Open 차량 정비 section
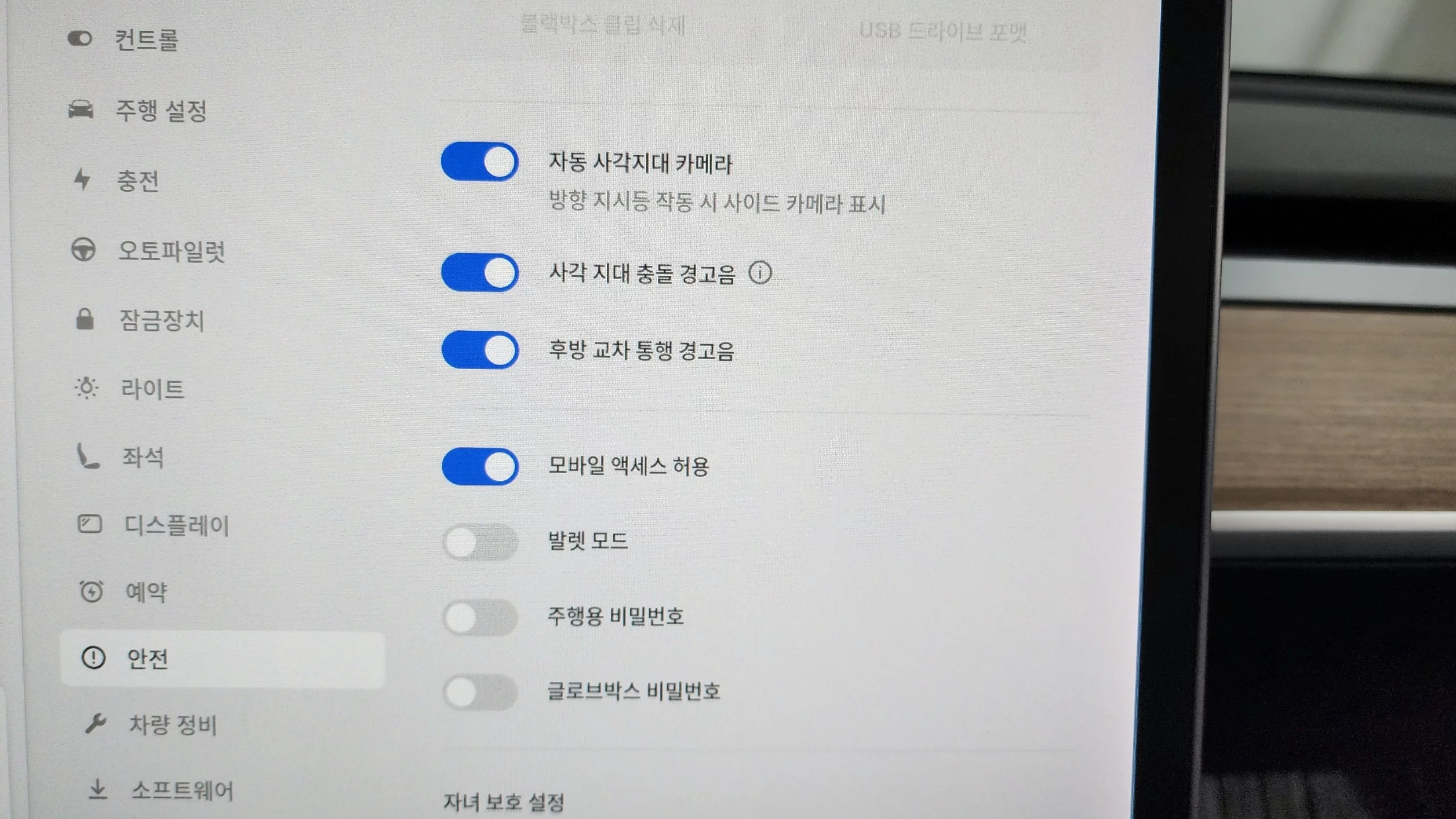 click(x=172, y=725)
